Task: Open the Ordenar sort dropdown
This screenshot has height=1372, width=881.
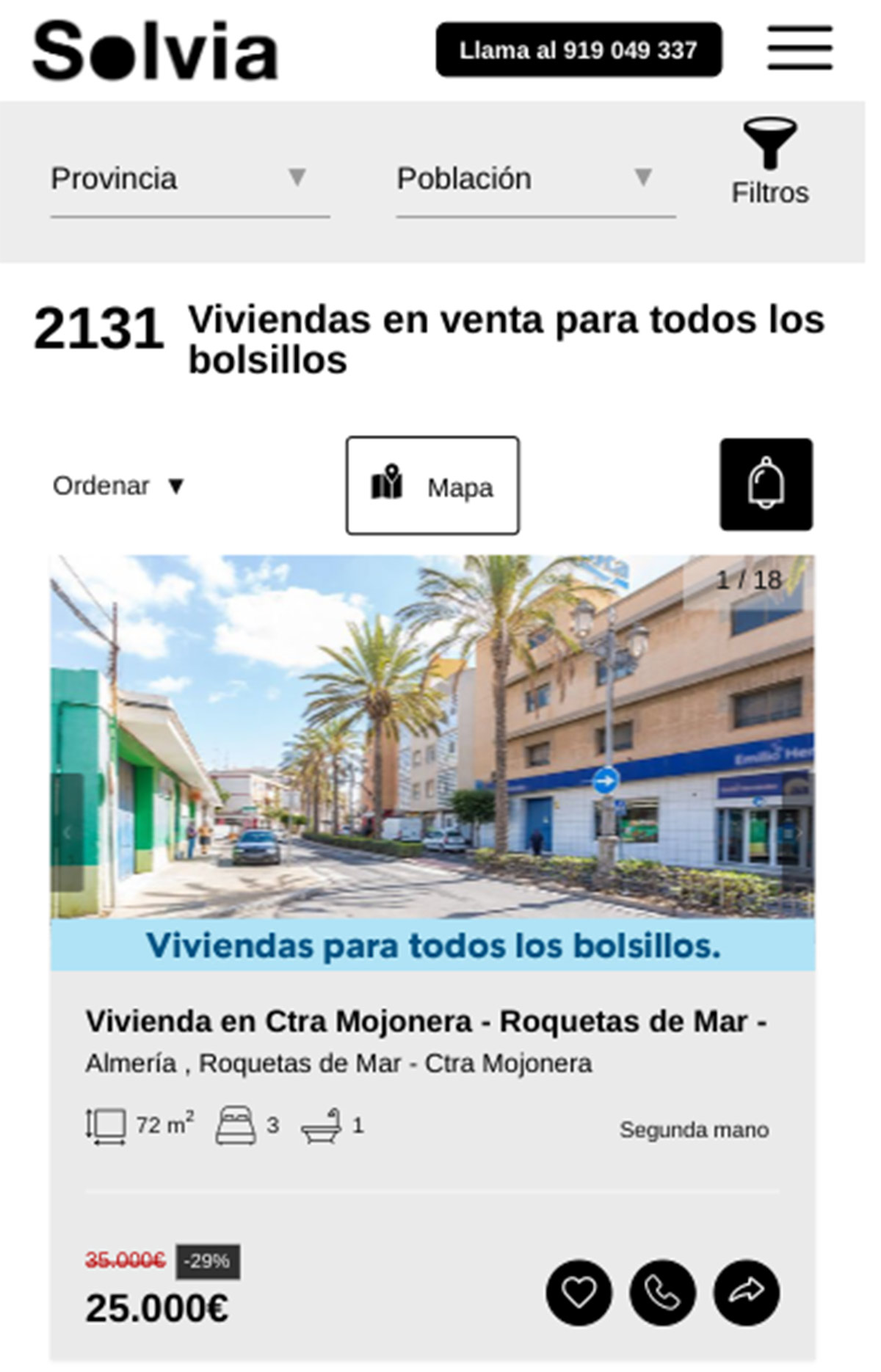Action: [x=116, y=486]
